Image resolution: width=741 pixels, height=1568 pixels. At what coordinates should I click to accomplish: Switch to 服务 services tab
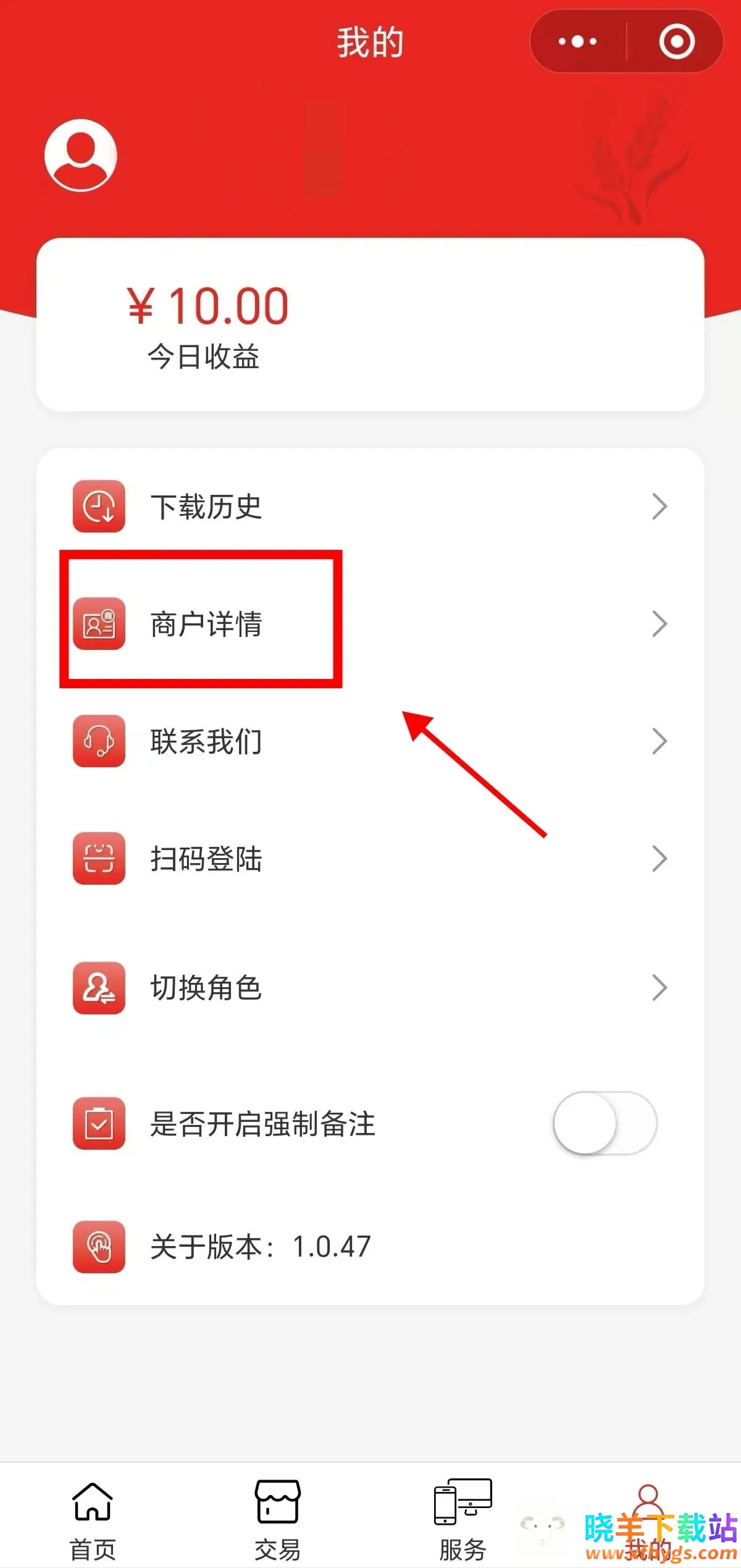click(463, 1517)
